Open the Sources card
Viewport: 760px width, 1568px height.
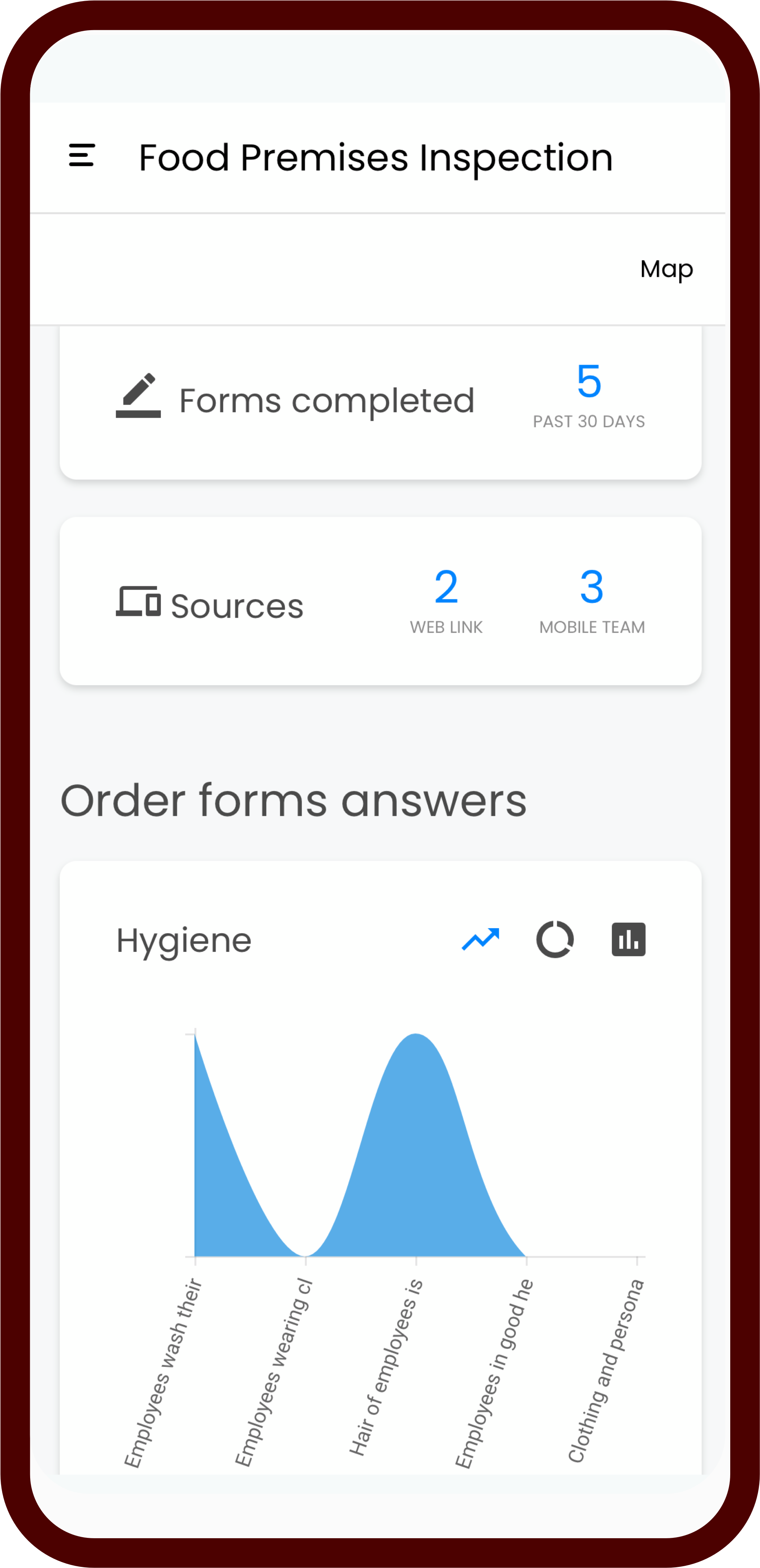pos(380,601)
